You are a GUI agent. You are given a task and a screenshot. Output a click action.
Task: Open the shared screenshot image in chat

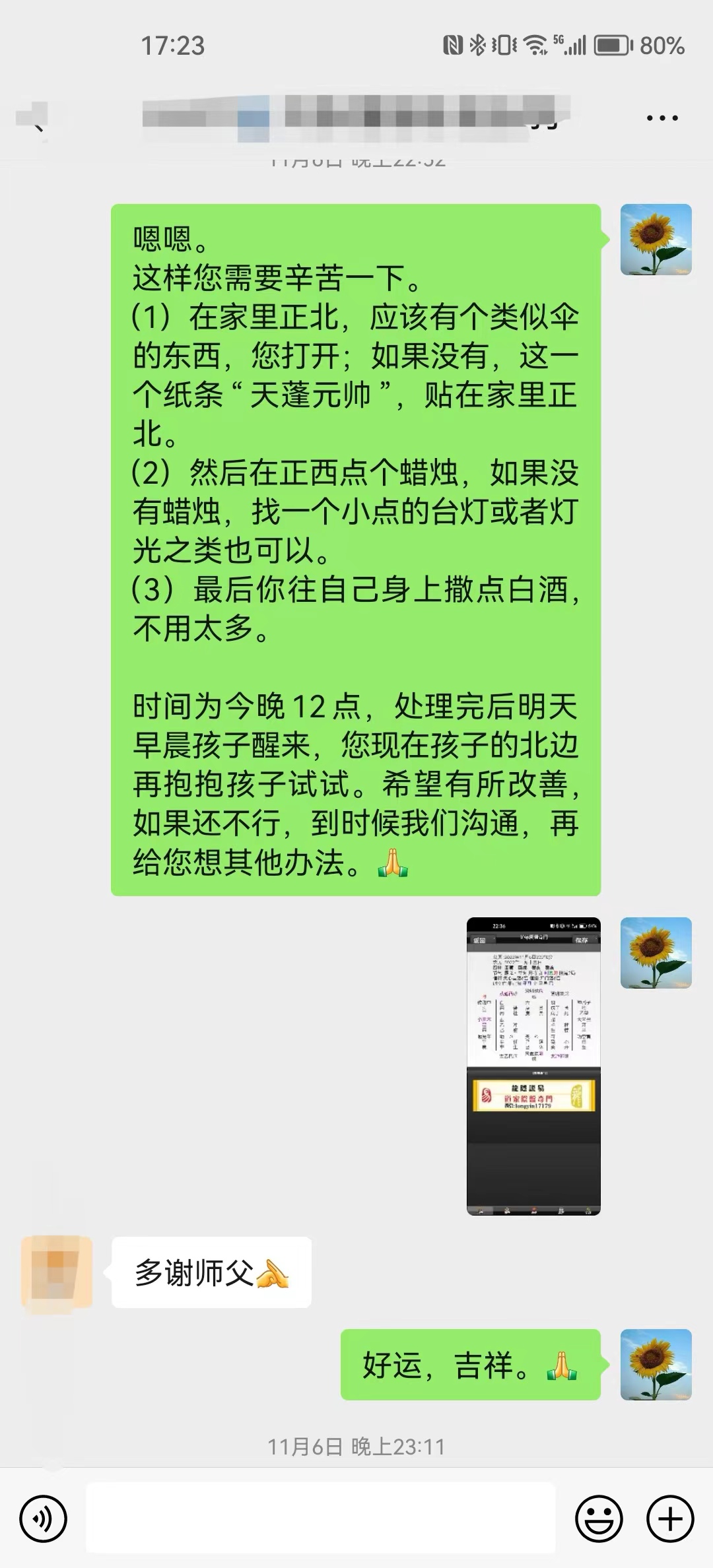pos(533,1066)
